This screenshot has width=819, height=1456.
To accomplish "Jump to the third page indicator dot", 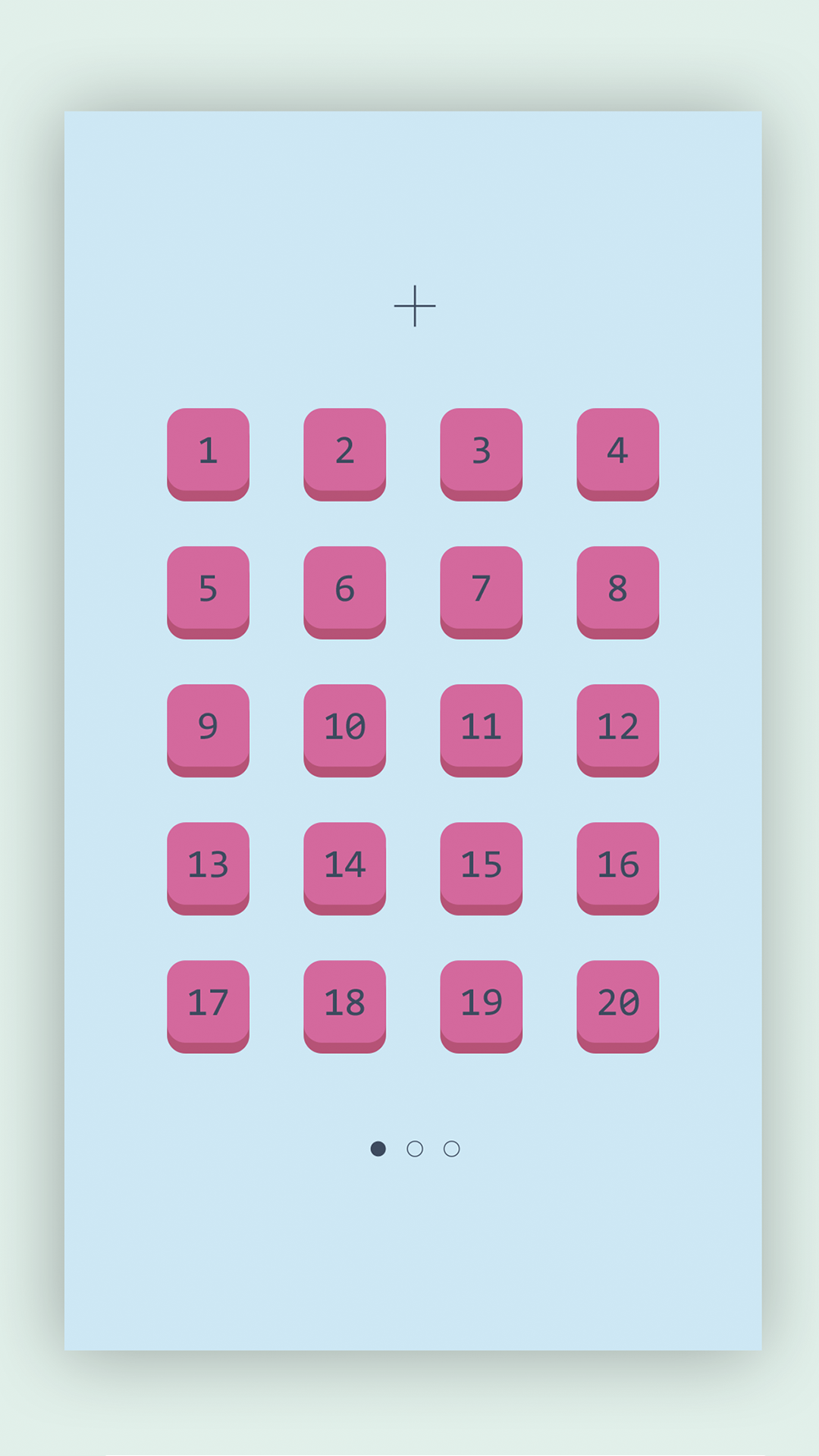I will tap(451, 1149).
